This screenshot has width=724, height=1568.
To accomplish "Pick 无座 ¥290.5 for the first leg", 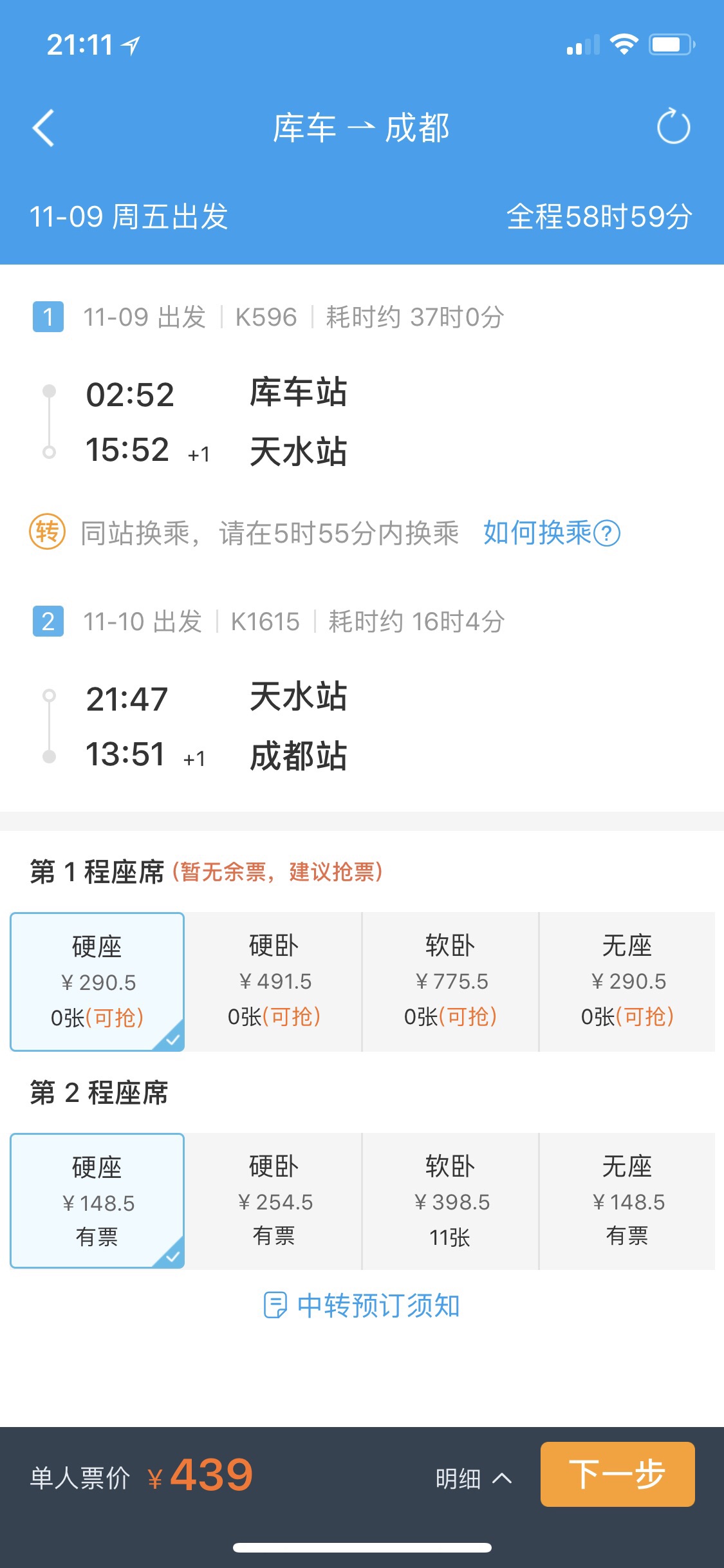I will pyautogui.click(x=627, y=982).
